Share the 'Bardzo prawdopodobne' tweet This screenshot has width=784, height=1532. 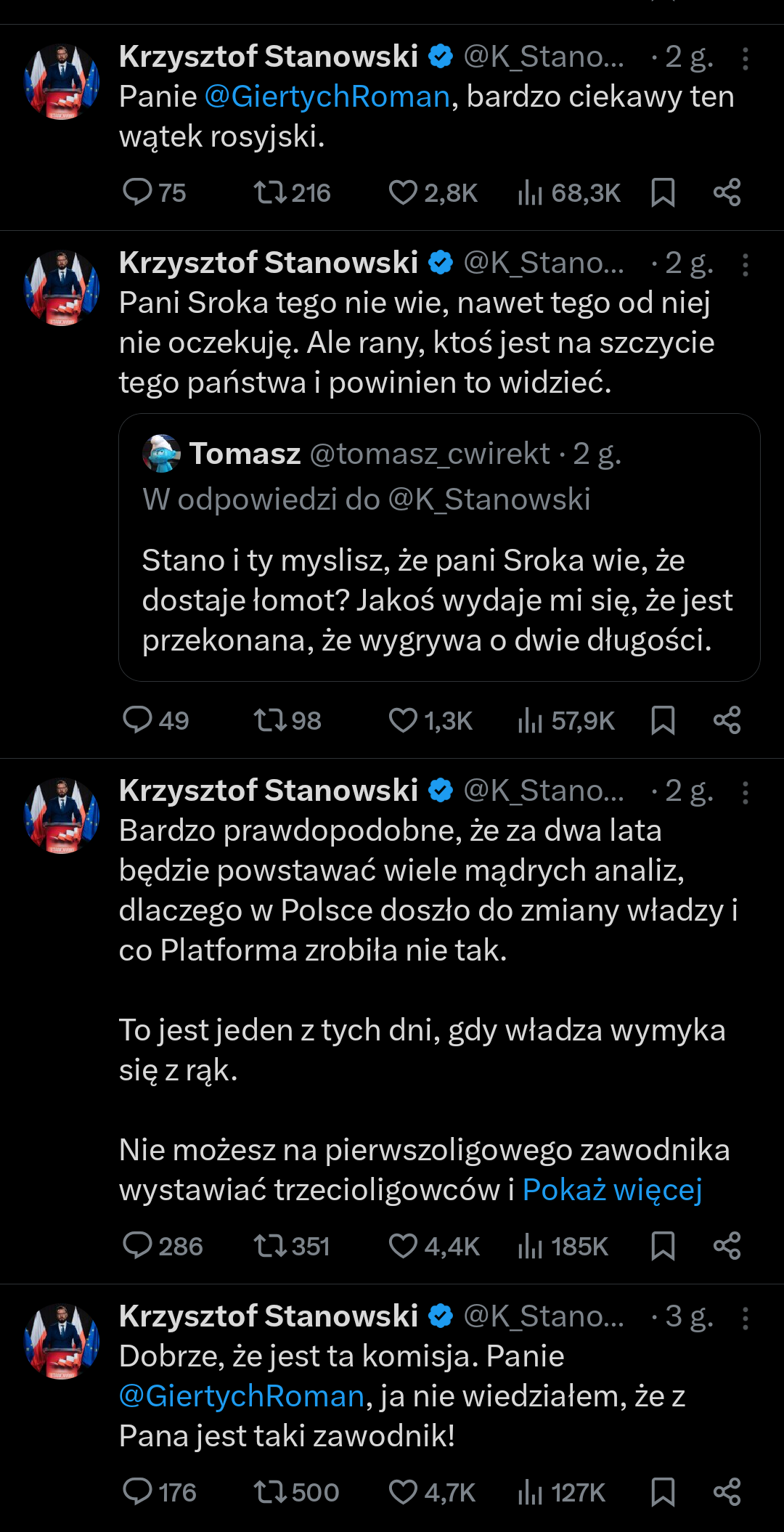pyautogui.click(x=727, y=1246)
